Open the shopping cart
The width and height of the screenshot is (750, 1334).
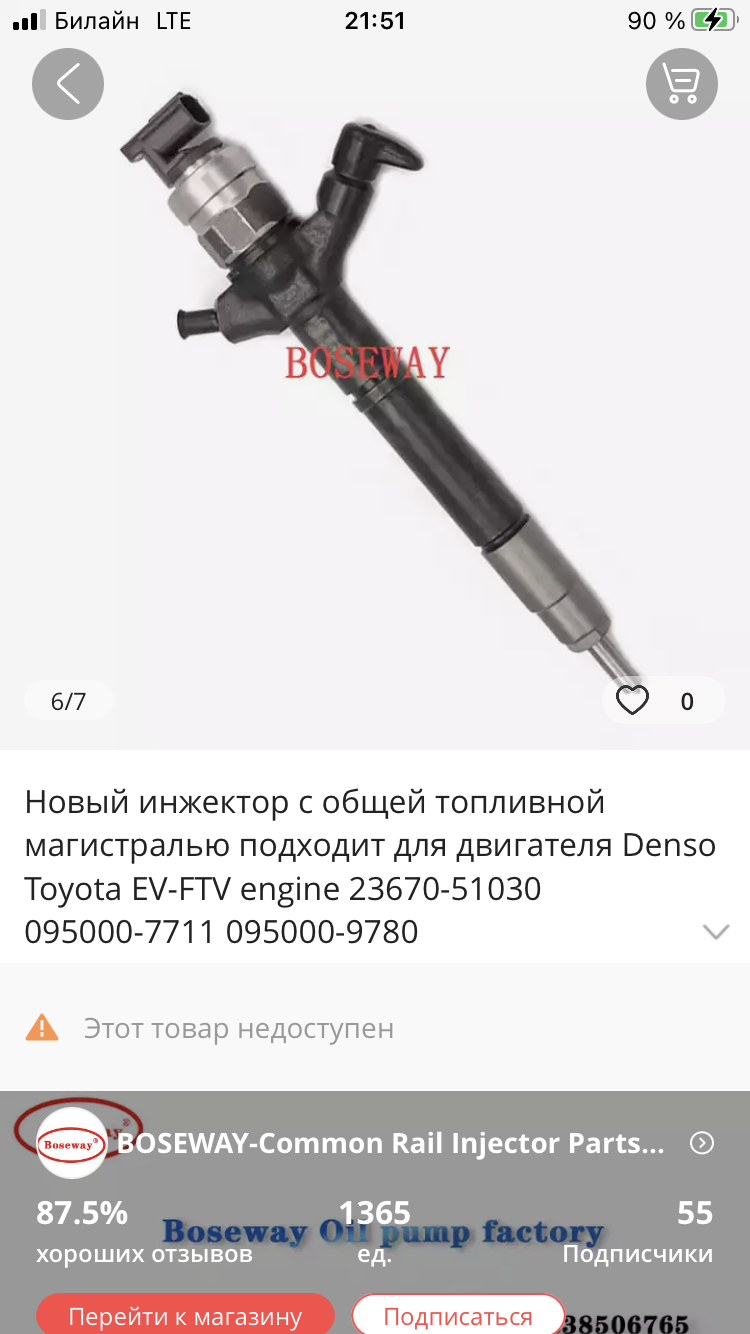682,84
